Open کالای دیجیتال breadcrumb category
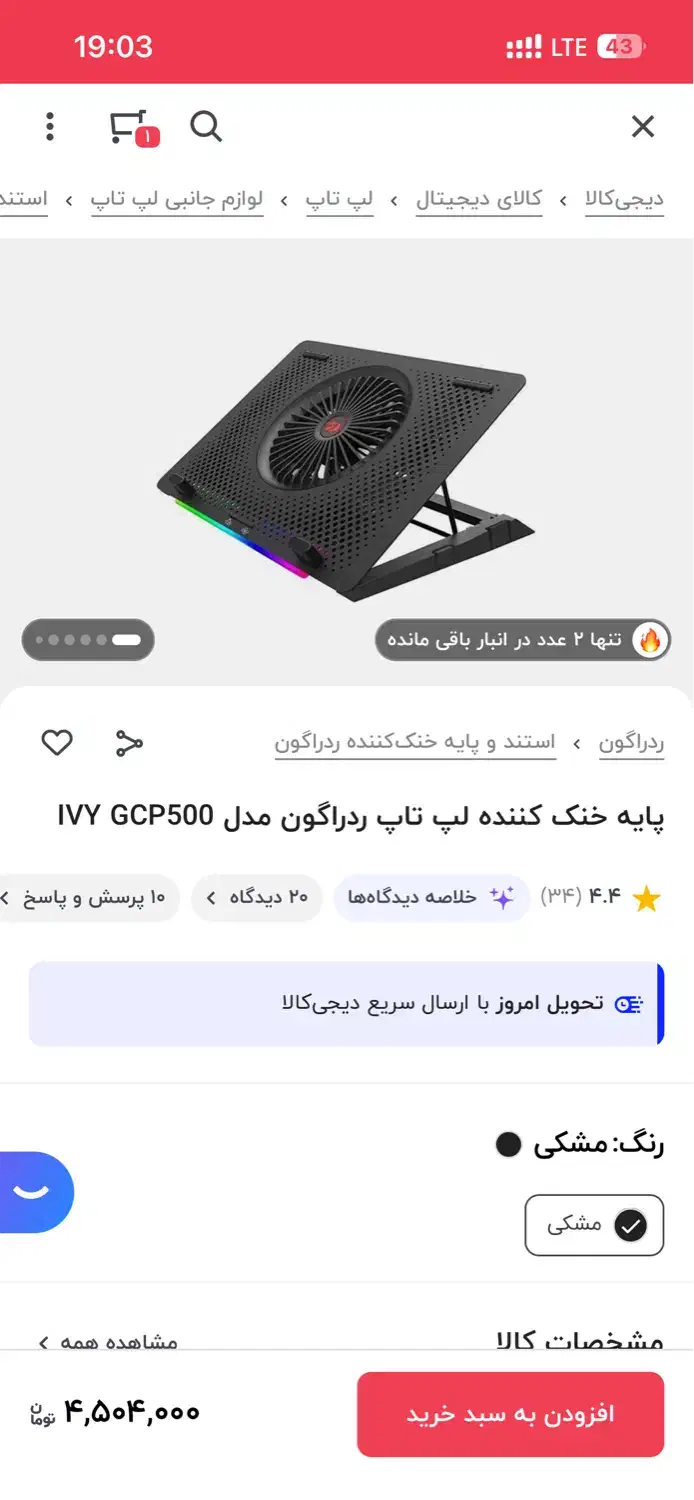694x1500 pixels. tap(479, 199)
